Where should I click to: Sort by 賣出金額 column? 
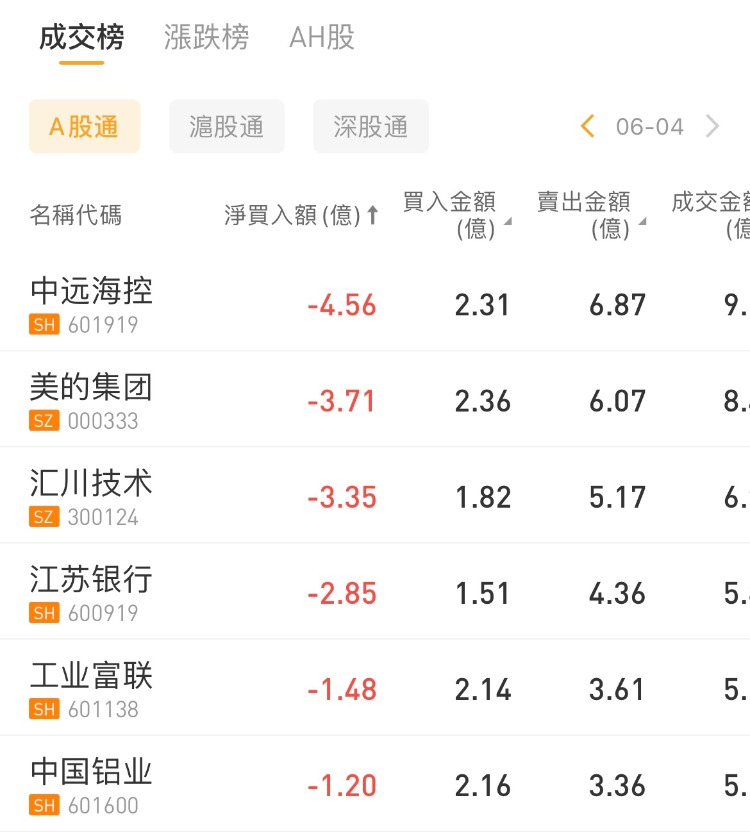[590, 215]
